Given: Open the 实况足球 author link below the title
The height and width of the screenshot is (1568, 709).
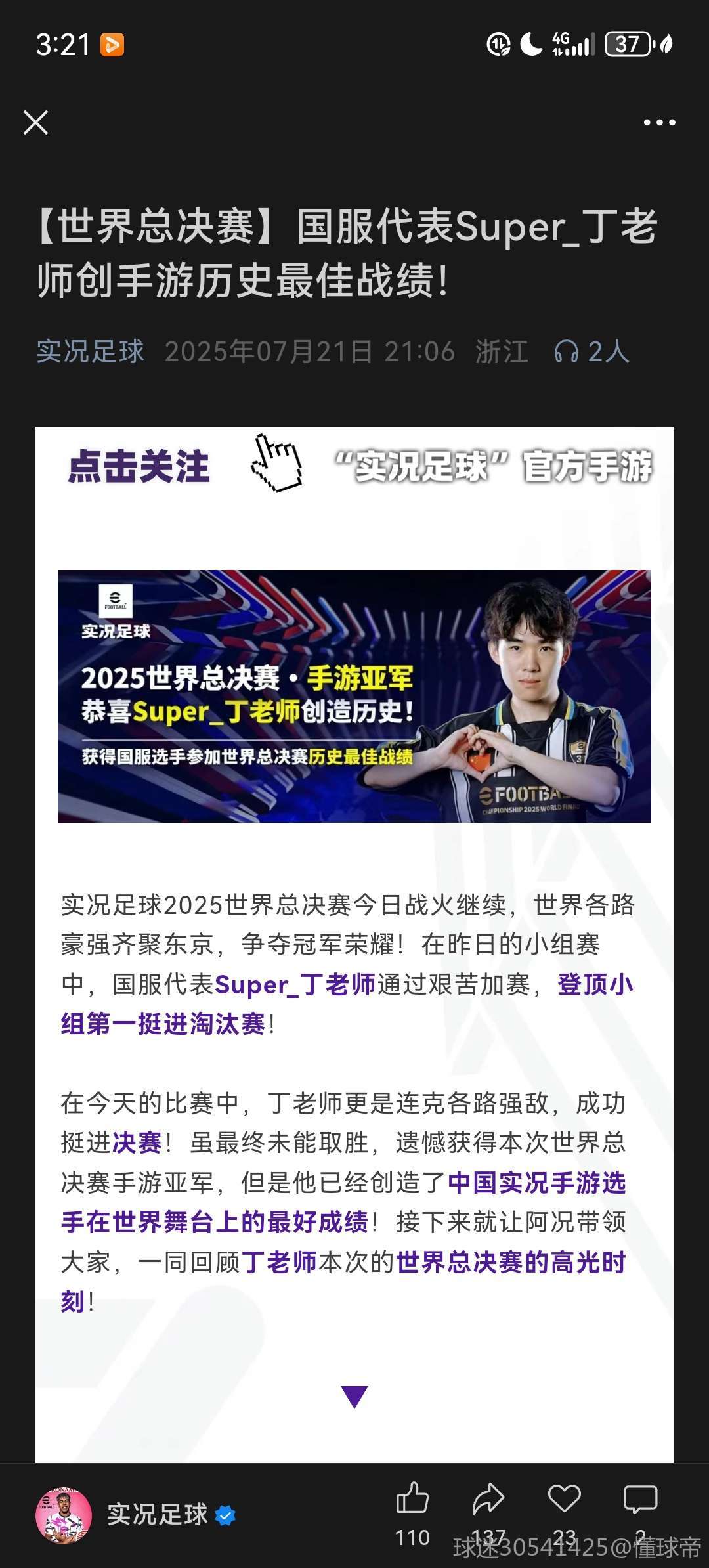Looking at the screenshot, I should click(90, 351).
